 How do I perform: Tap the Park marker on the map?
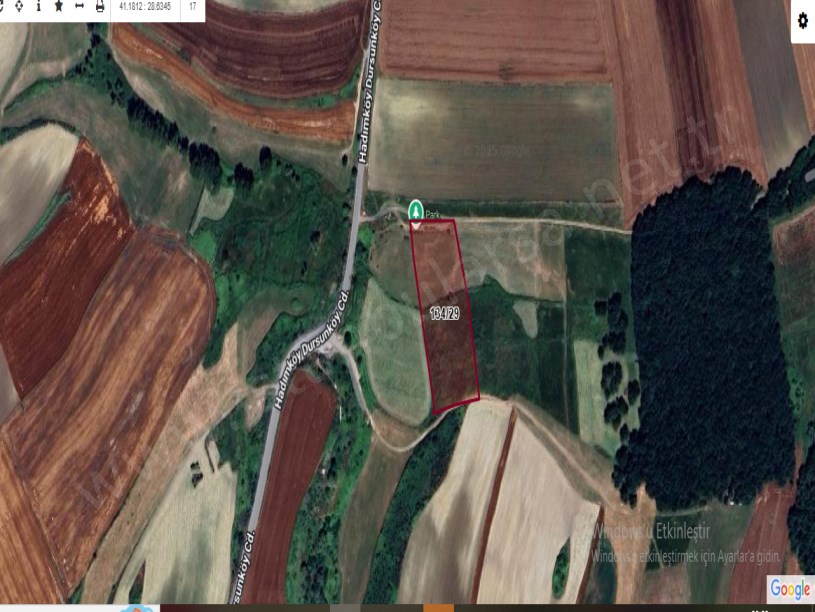pyautogui.click(x=415, y=210)
